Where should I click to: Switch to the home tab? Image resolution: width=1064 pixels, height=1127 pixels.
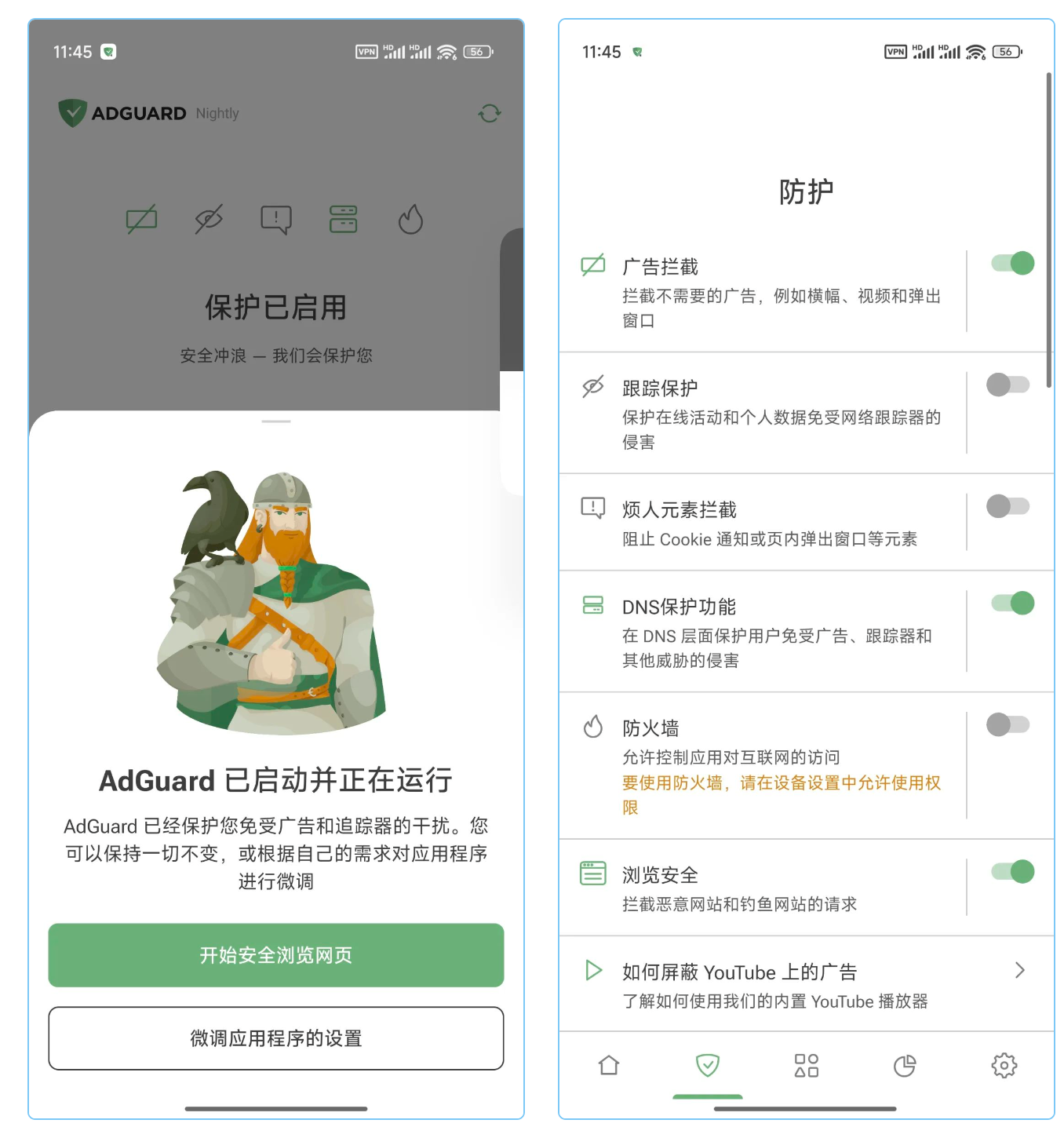coord(609,1066)
